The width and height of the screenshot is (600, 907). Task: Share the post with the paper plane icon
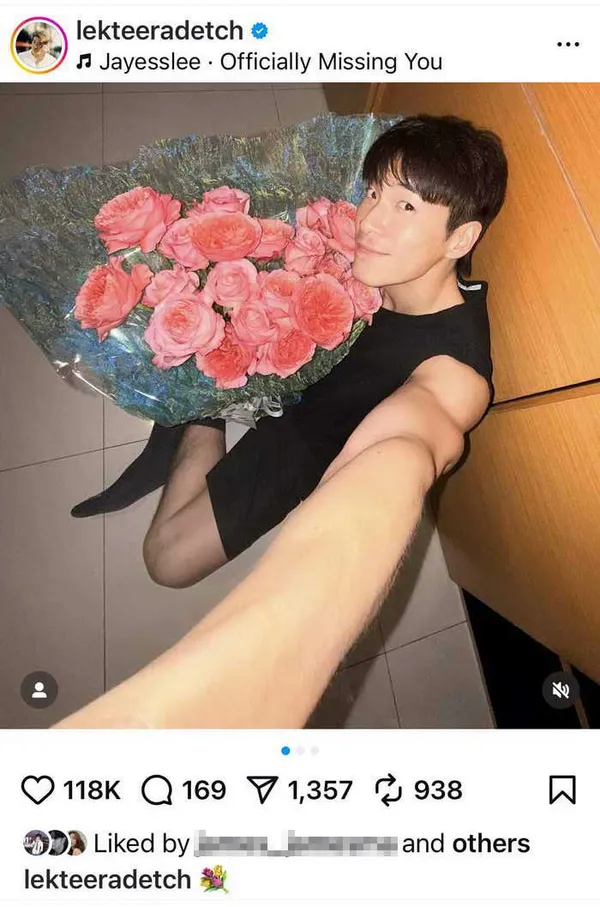coord(261,791)
